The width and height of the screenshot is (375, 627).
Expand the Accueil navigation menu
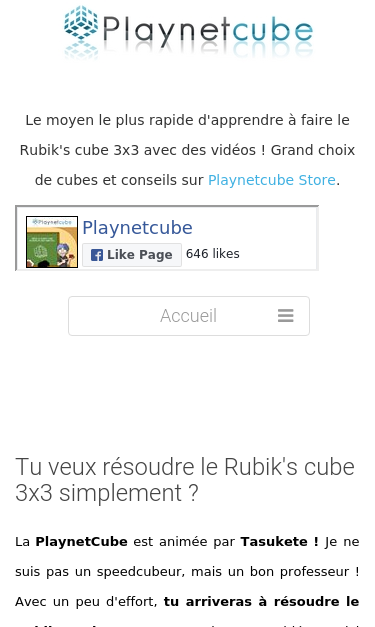(x=189, y=316)
